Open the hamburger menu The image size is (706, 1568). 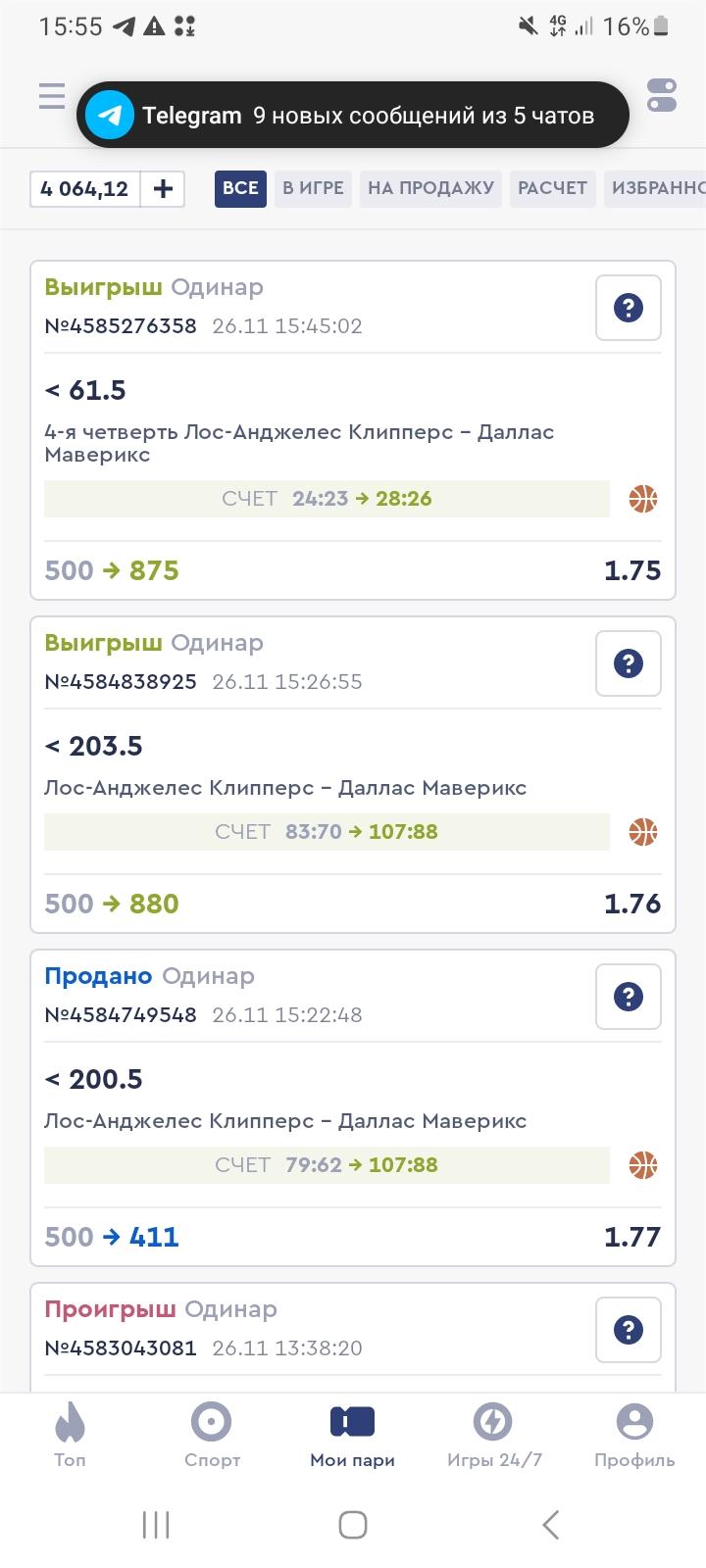point(51,96)
